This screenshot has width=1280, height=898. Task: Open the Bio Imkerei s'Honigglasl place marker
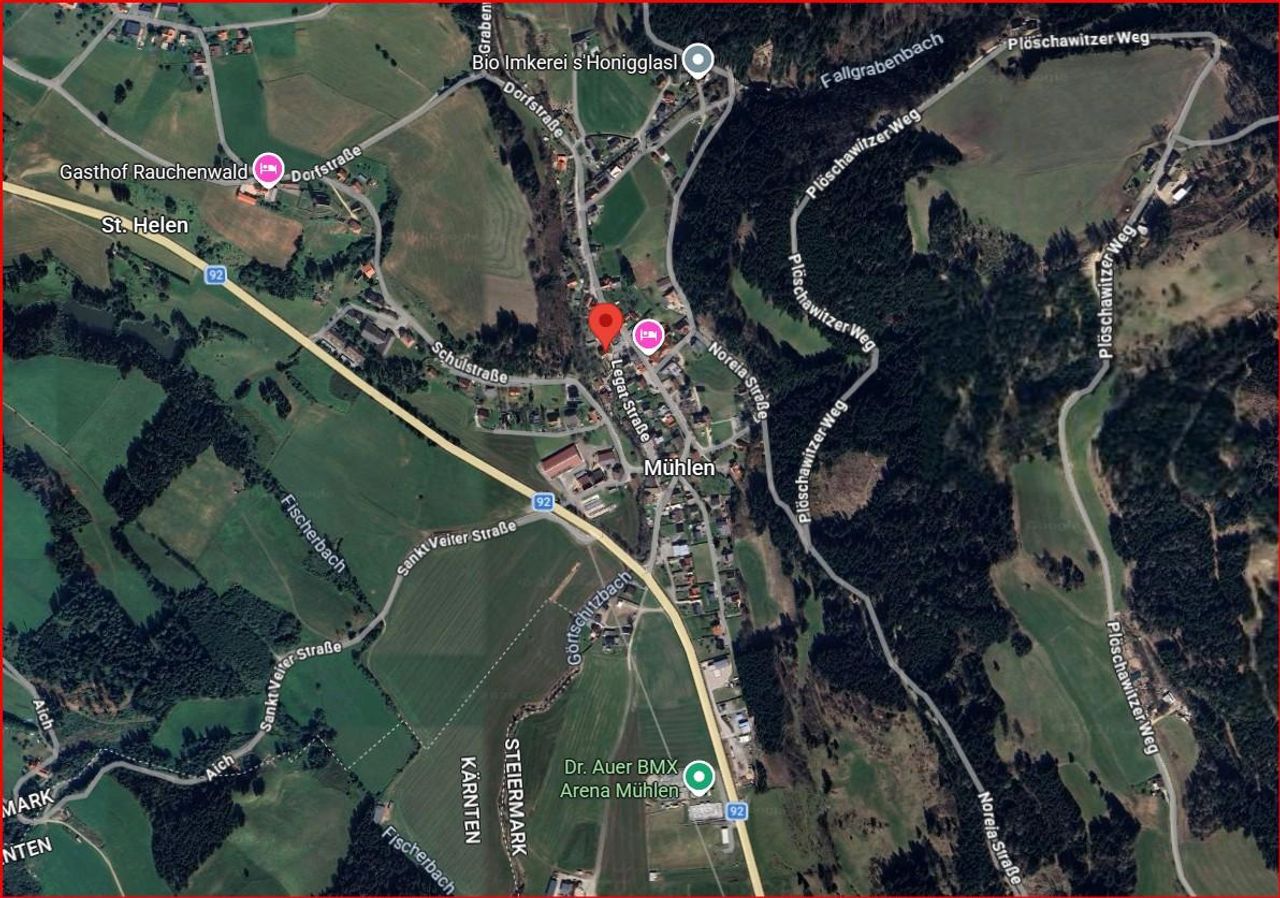699,60
